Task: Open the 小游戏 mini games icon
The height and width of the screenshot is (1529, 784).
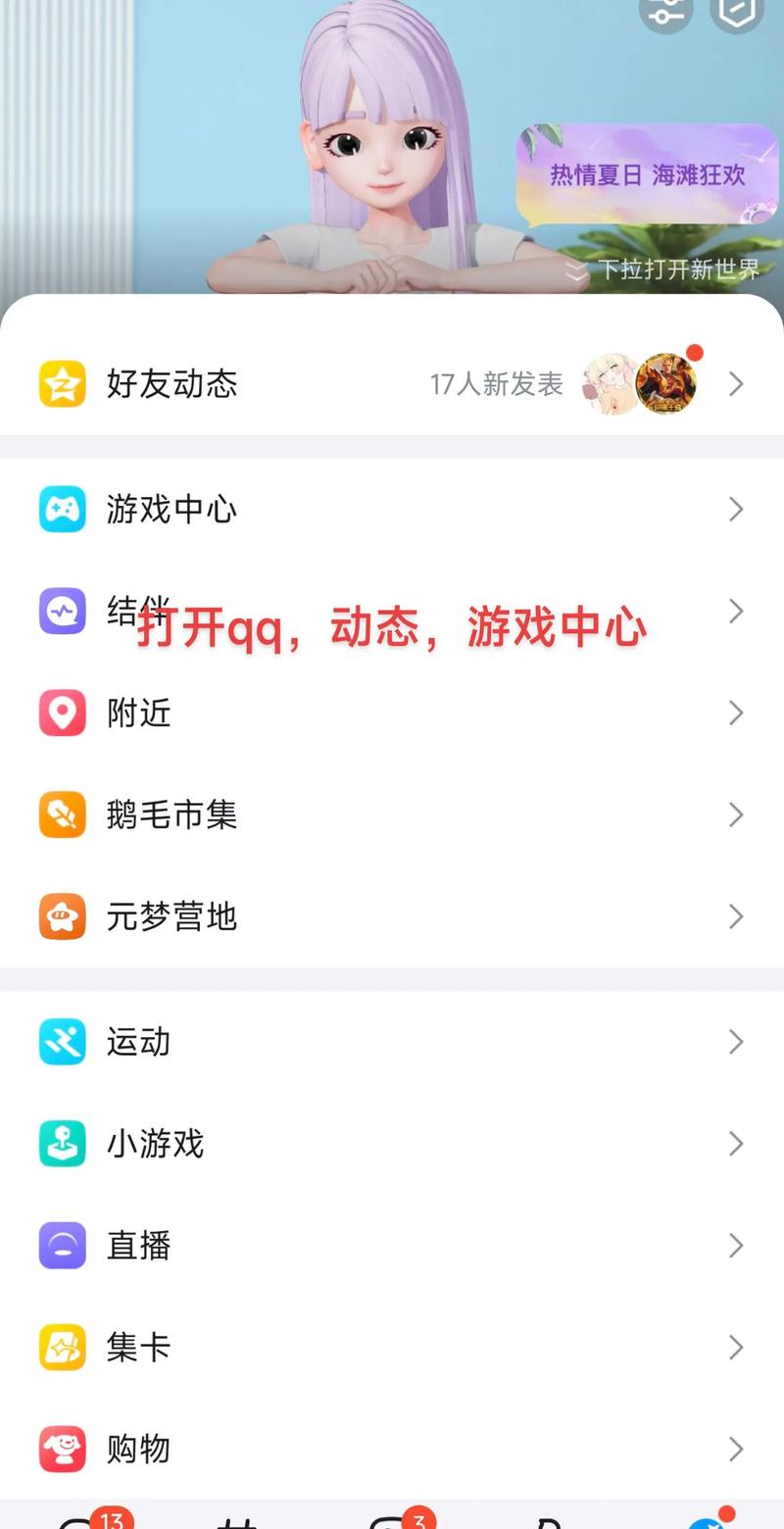Action: click(x=62, y=1144)
